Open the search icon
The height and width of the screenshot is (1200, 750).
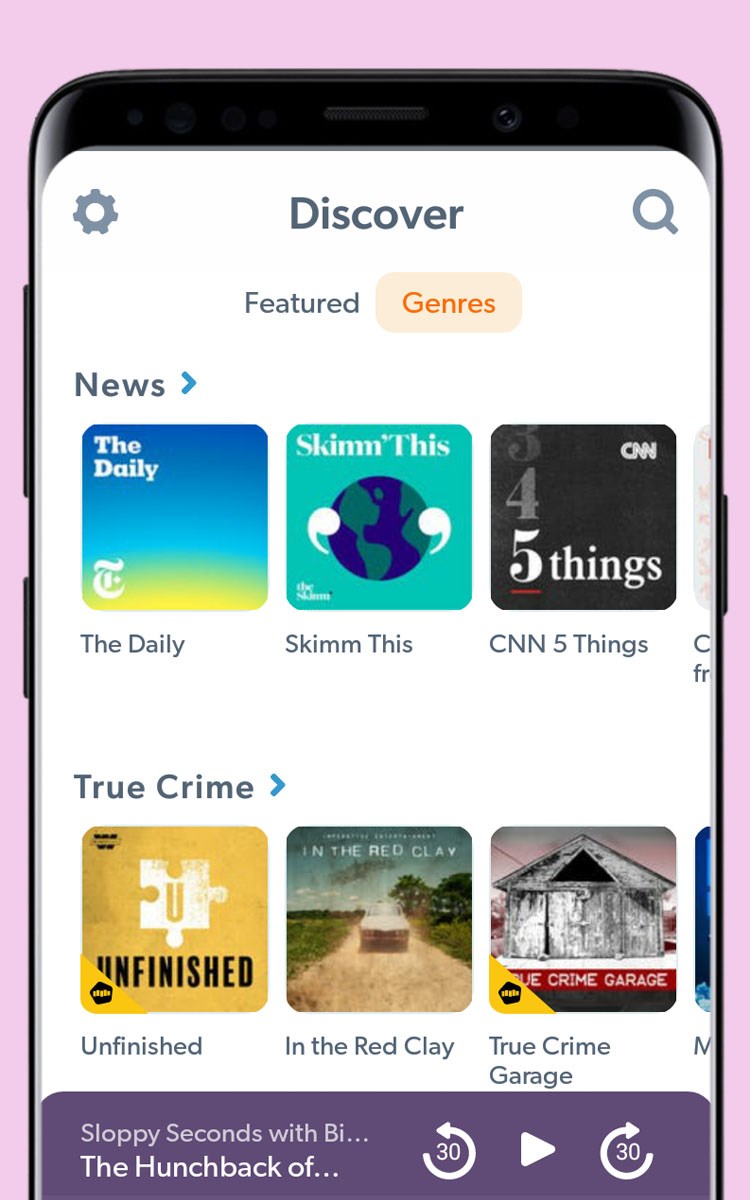click(655, 212)
